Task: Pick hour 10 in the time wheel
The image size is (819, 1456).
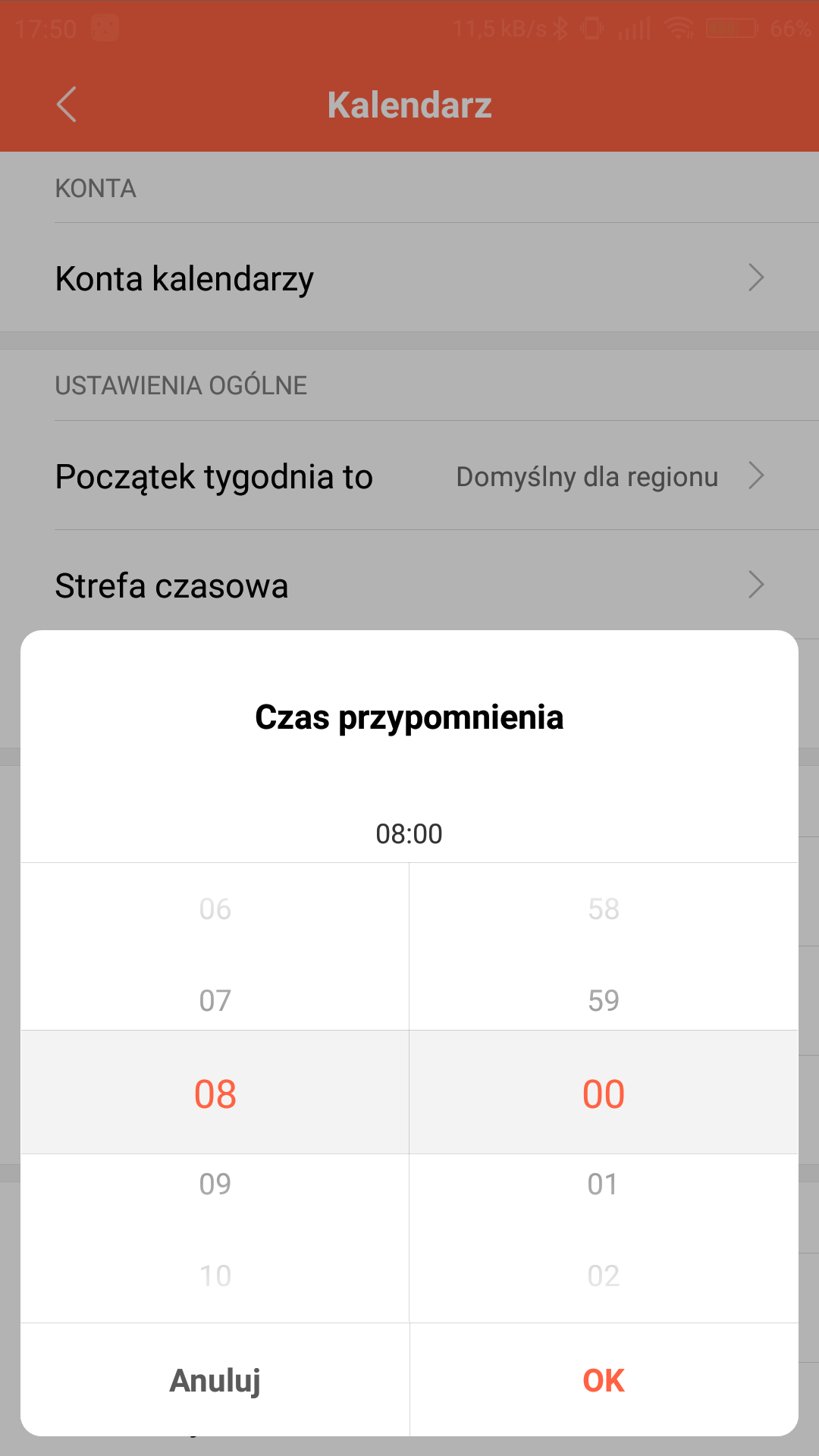Action: [215, 1276]
